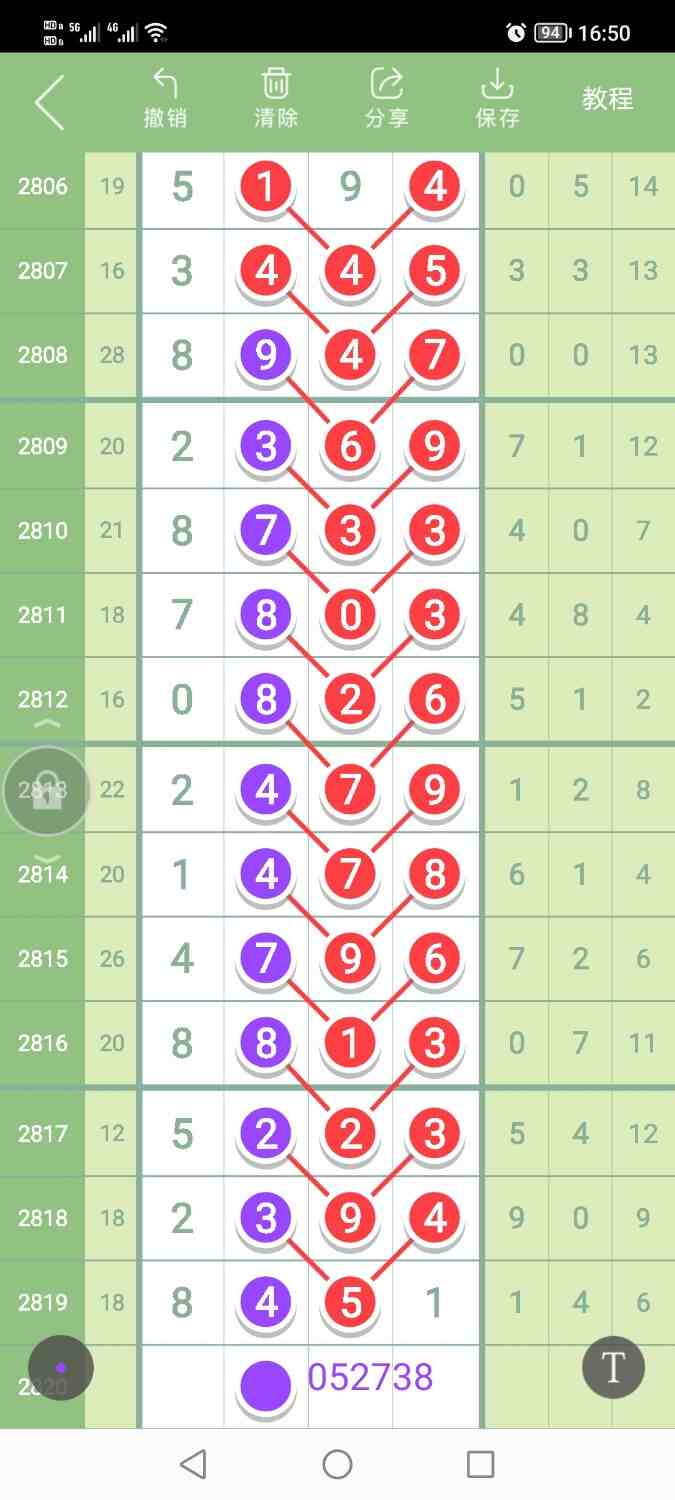Go back using the top-left arrow
This screenshot has width=675, height=1500.
[49, 101]
